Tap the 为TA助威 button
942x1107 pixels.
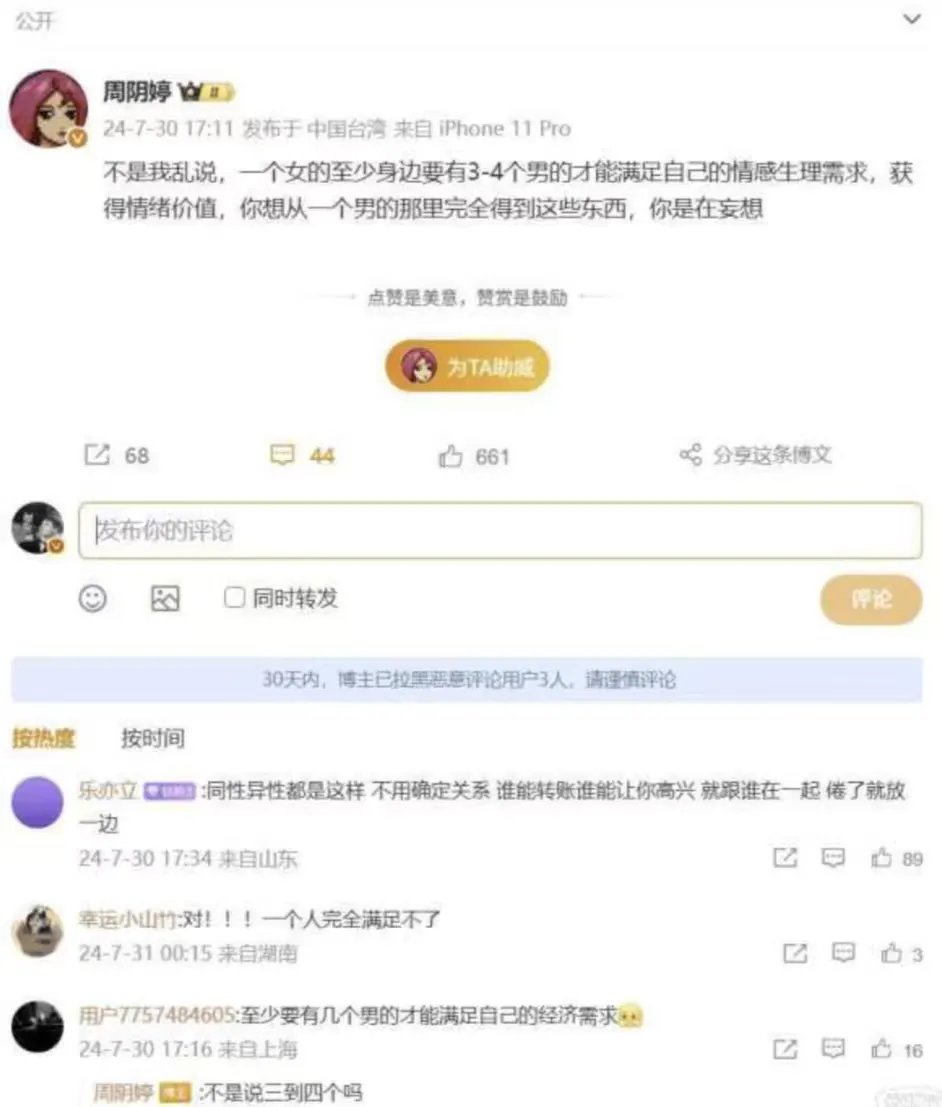tap(467, 367)
